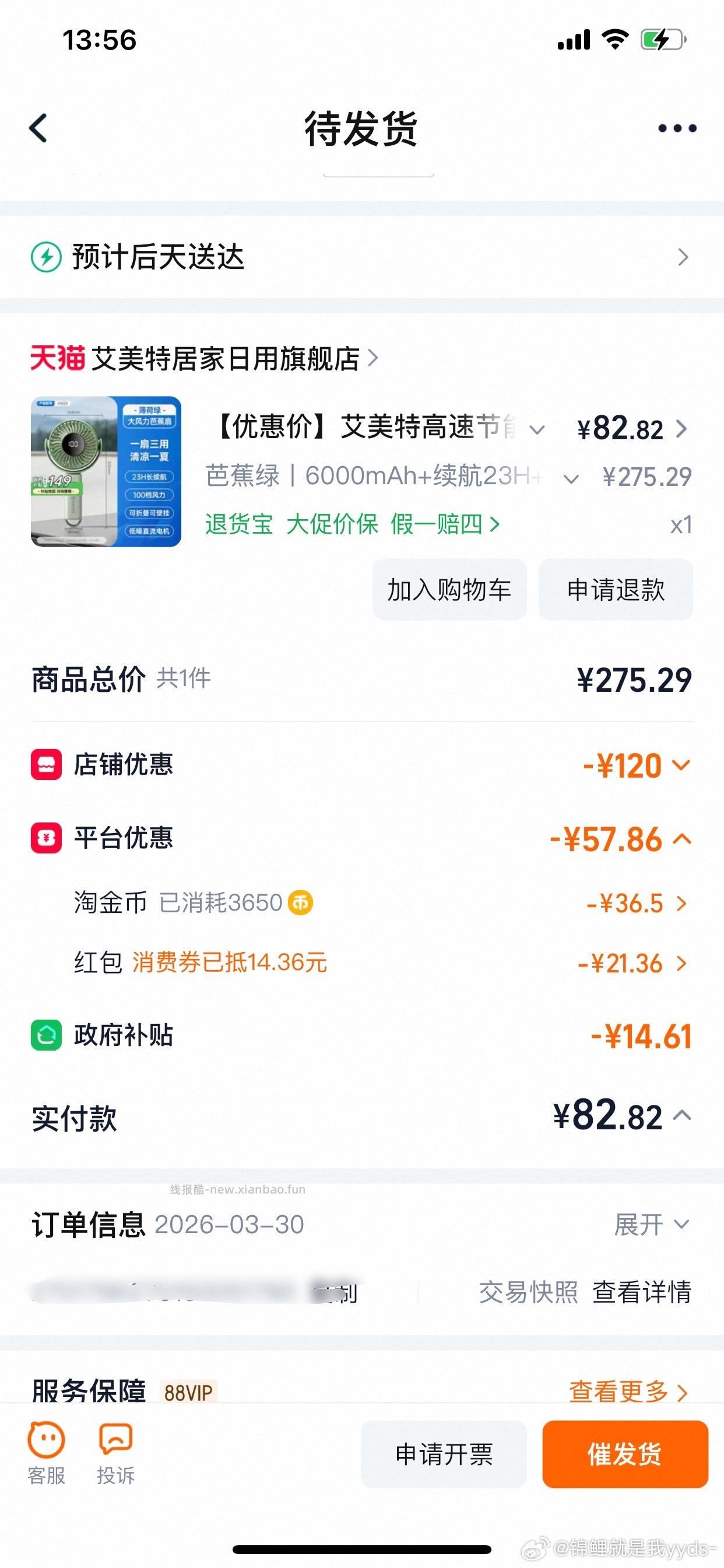
Task: Click the red 店铺优惠 shop discount icon
Action: 45,765
